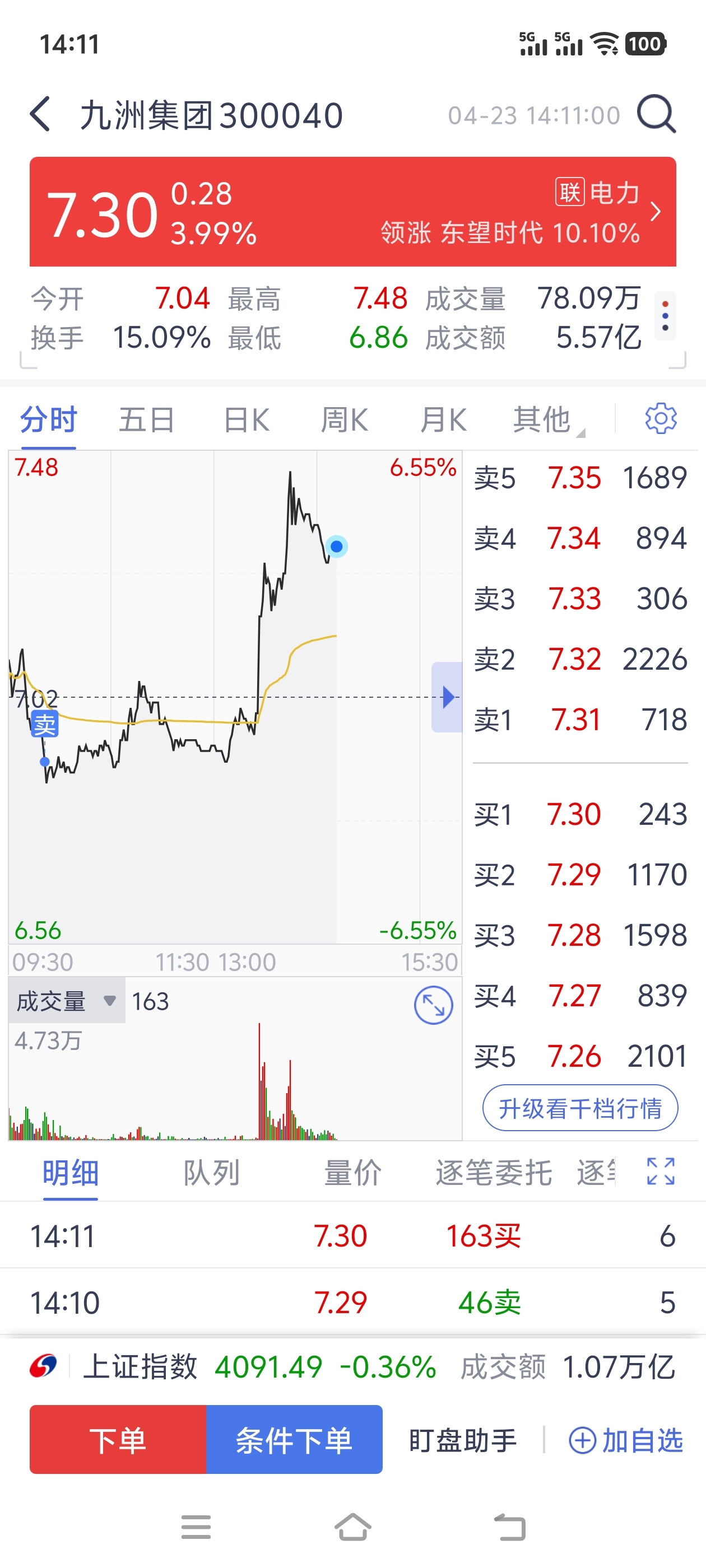
Task: Go back using the top-left arrow
Action: click(40, 114)
